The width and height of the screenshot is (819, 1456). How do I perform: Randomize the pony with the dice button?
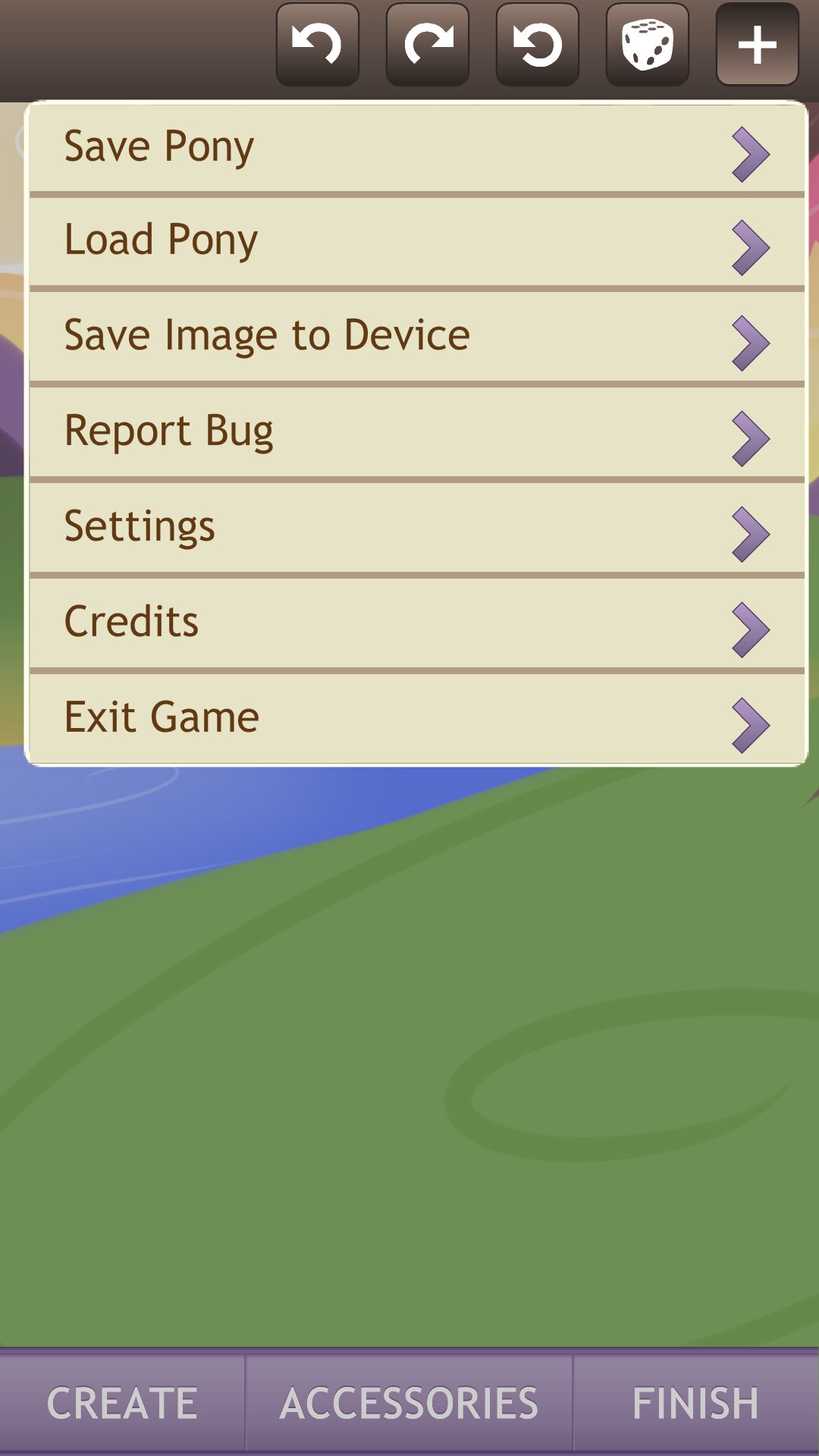click(648, 44)
